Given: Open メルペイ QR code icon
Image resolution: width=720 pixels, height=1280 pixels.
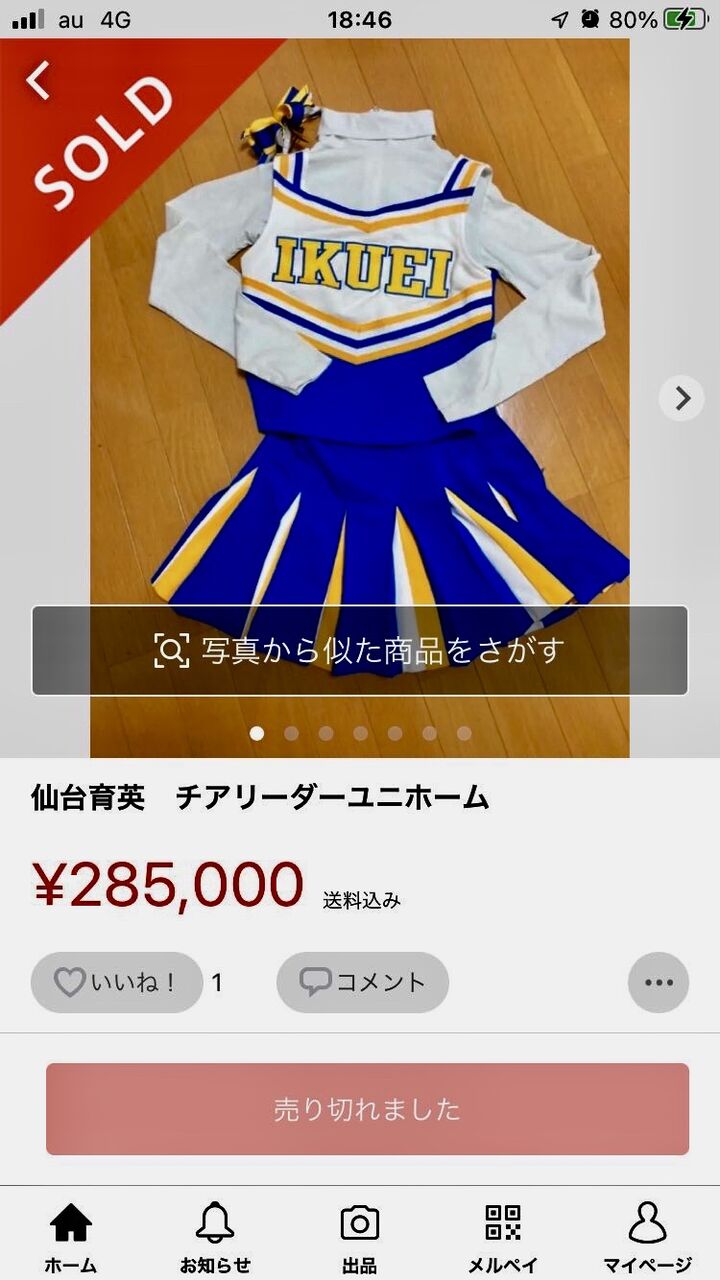Looking at the screenshot, I should (504, 1223).
